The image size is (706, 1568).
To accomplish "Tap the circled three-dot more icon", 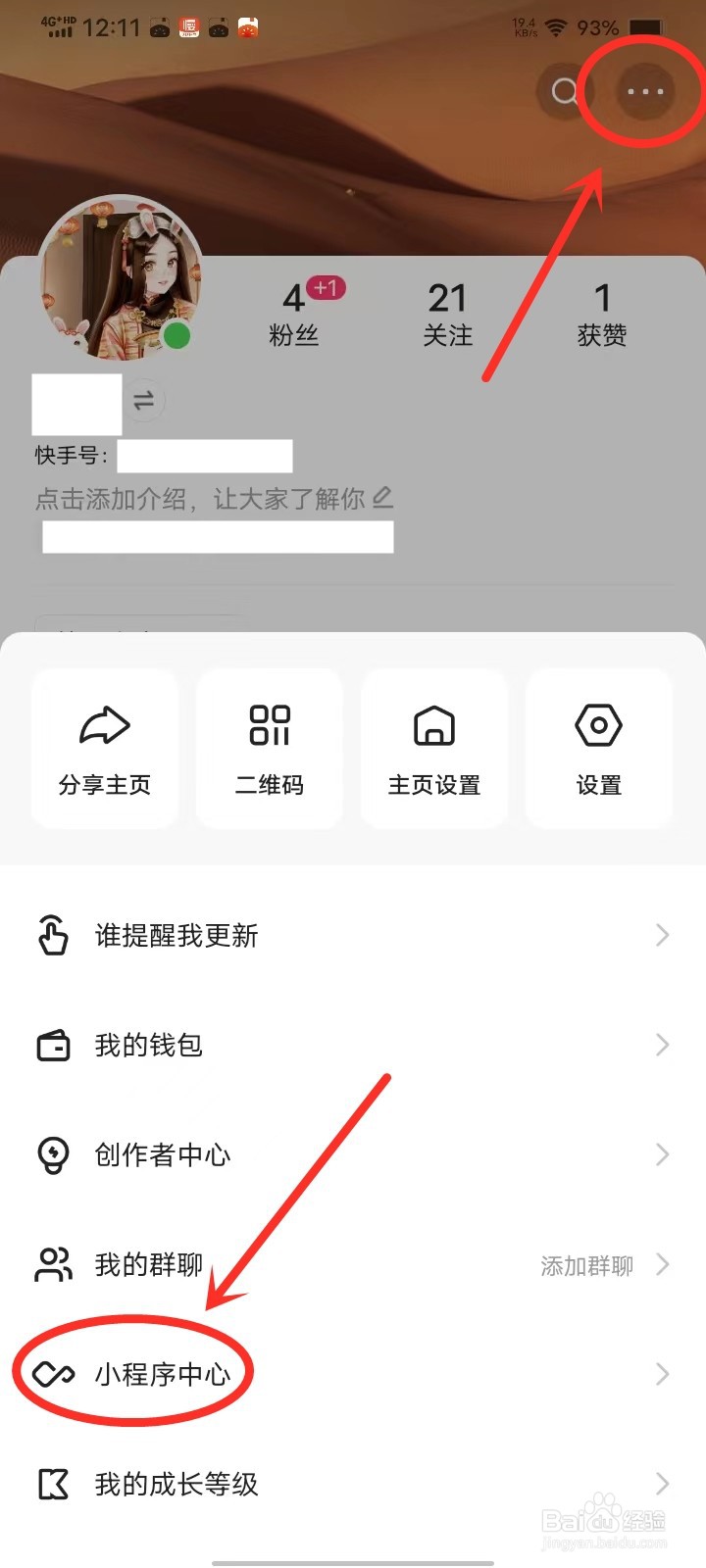I will tap(642, 93).
